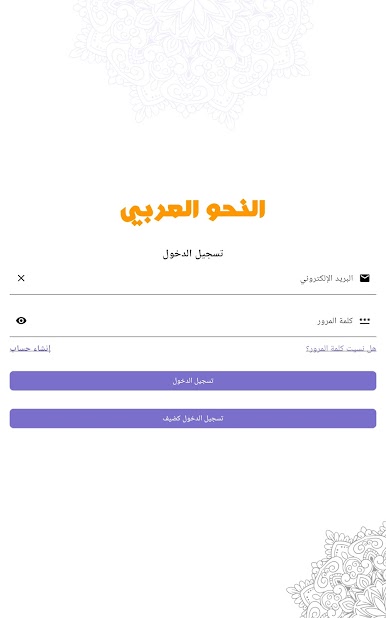The height and width of the screenshot is (618, 386).
Task: Toggle password visibility with the eye icon
Action: point(21,320)
